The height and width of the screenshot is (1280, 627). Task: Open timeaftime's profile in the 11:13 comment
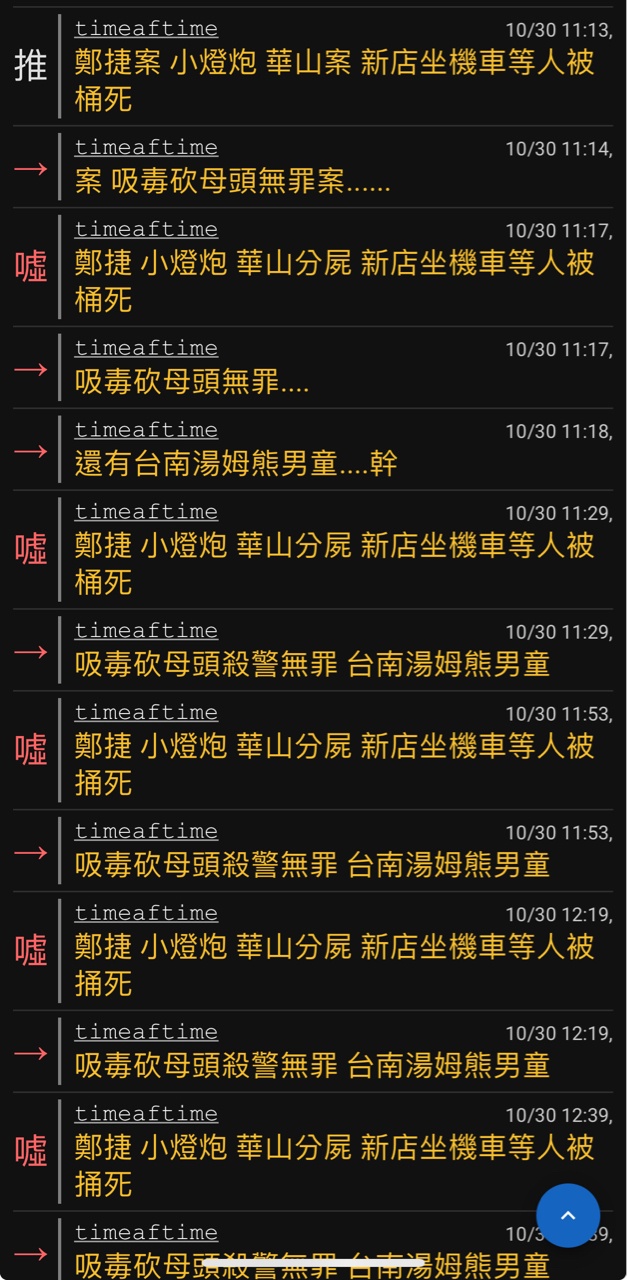146,29
